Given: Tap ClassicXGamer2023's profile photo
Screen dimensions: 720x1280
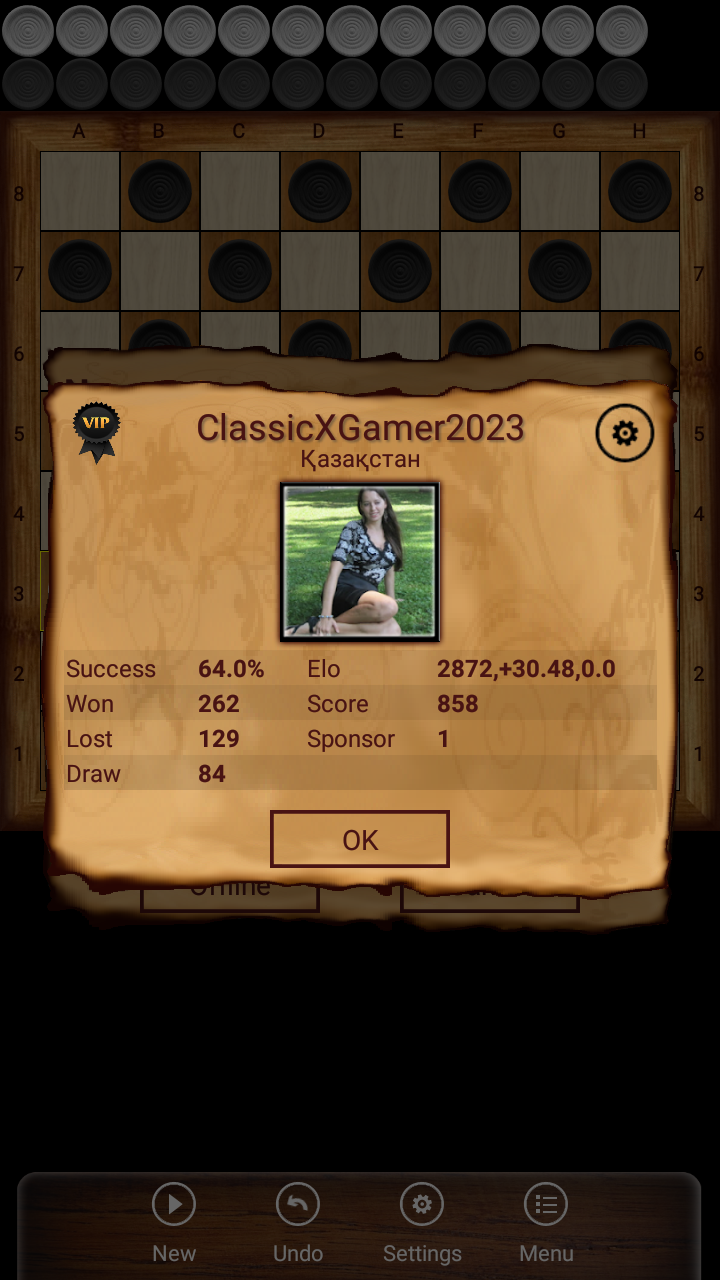Looking at the screenshot, I should [x=360, y=561].
